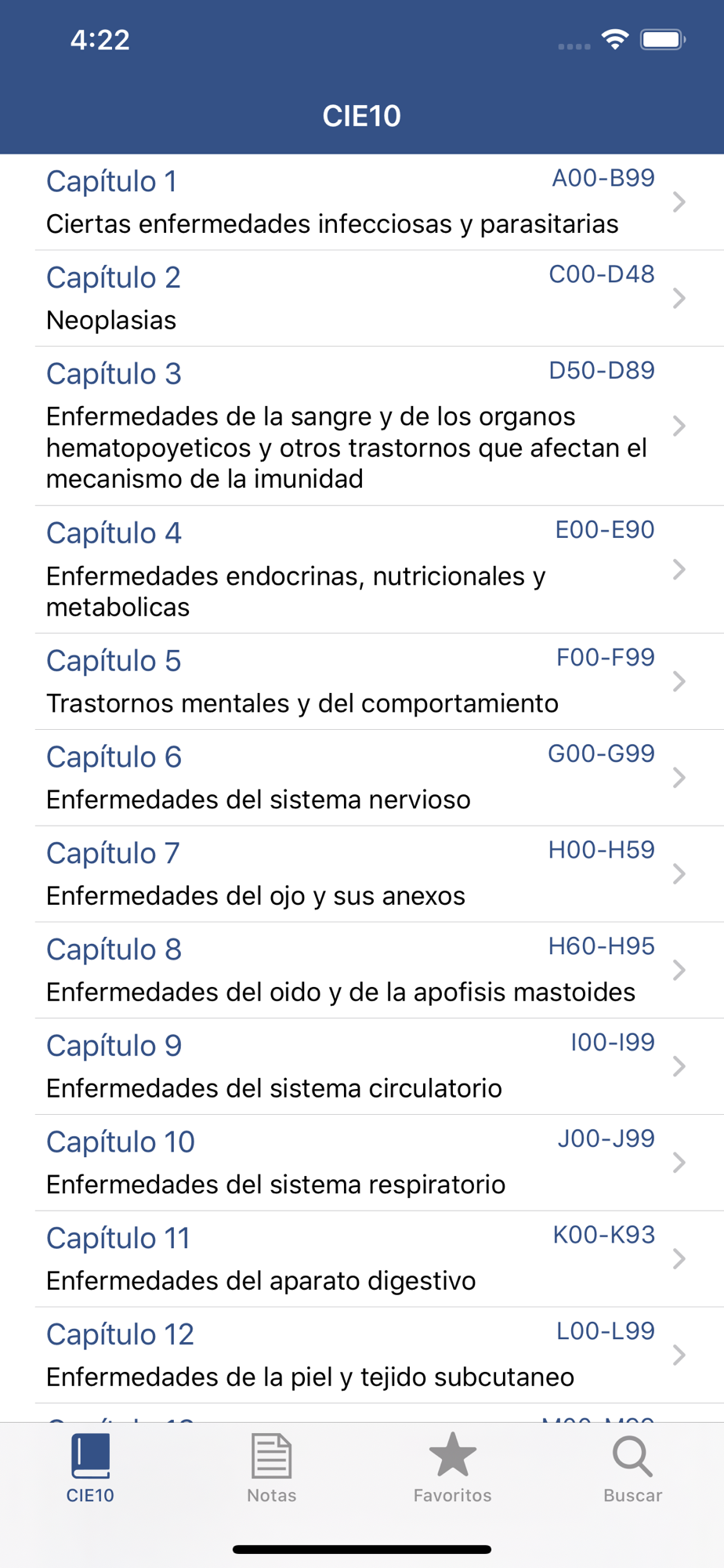View Capítulo 5 Trastornos mentales
Viewport: 724px width, 1568px height.
point(360,682)
